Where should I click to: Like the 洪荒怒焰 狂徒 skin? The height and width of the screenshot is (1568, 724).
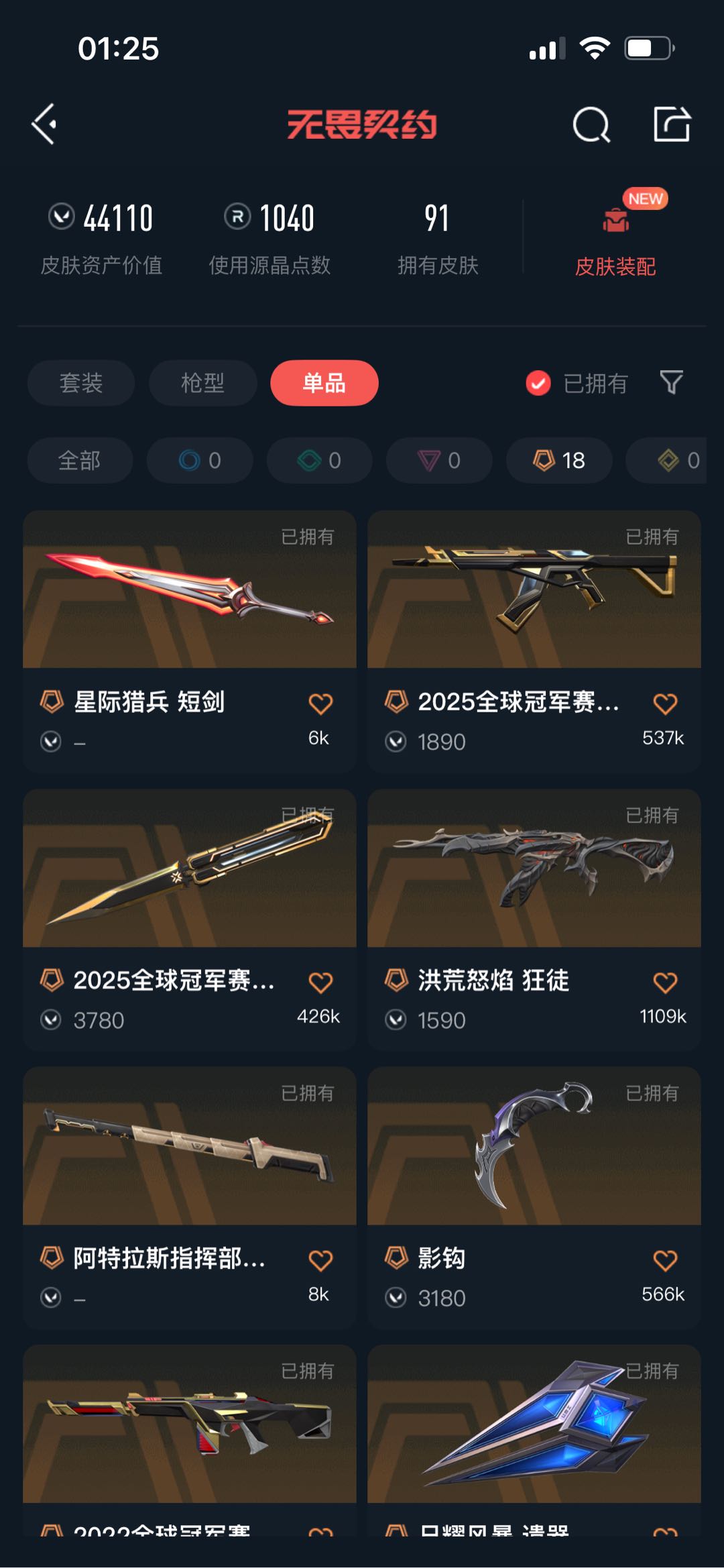[665, 982]
